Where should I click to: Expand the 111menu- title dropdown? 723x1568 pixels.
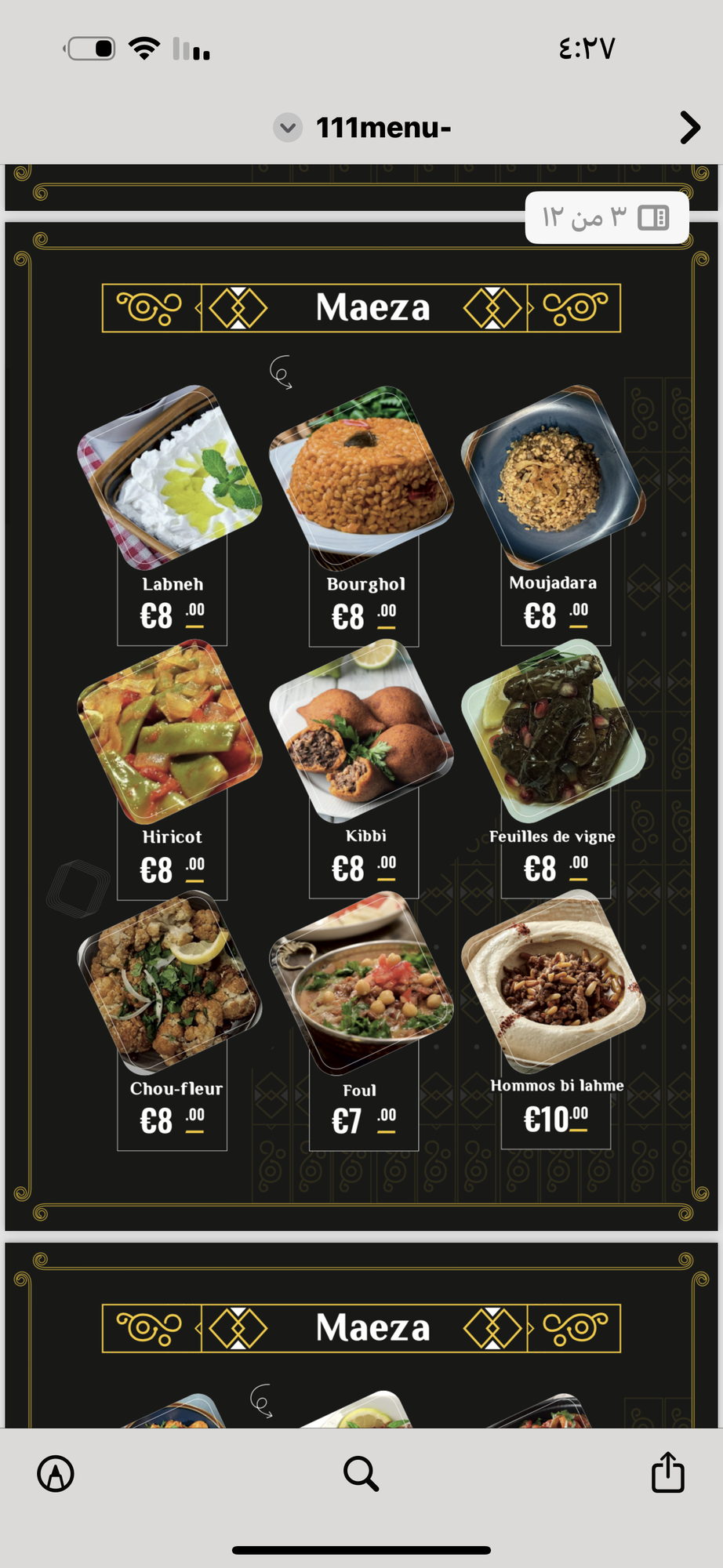pyautogui.click(x=288, y=127)
